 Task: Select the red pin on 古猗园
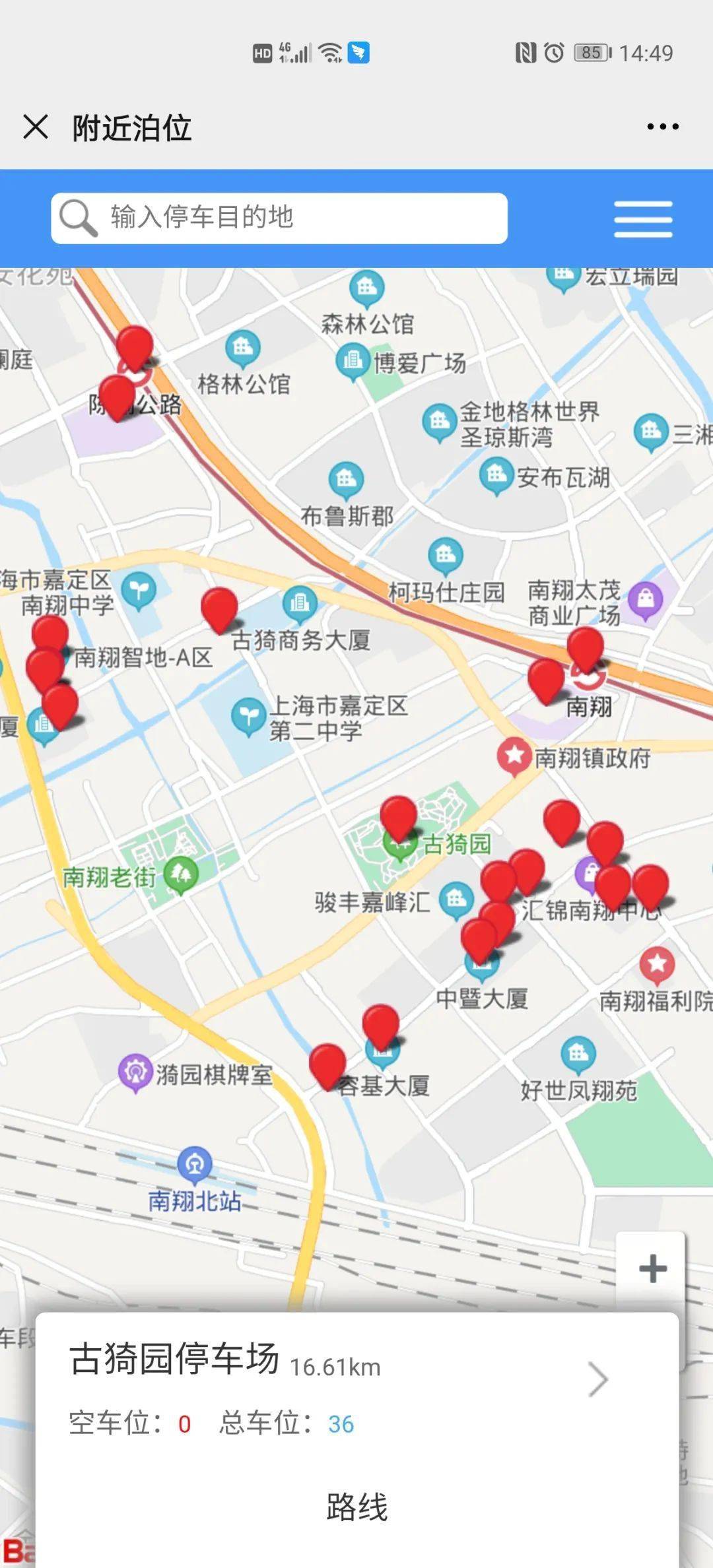pos(399,816)
